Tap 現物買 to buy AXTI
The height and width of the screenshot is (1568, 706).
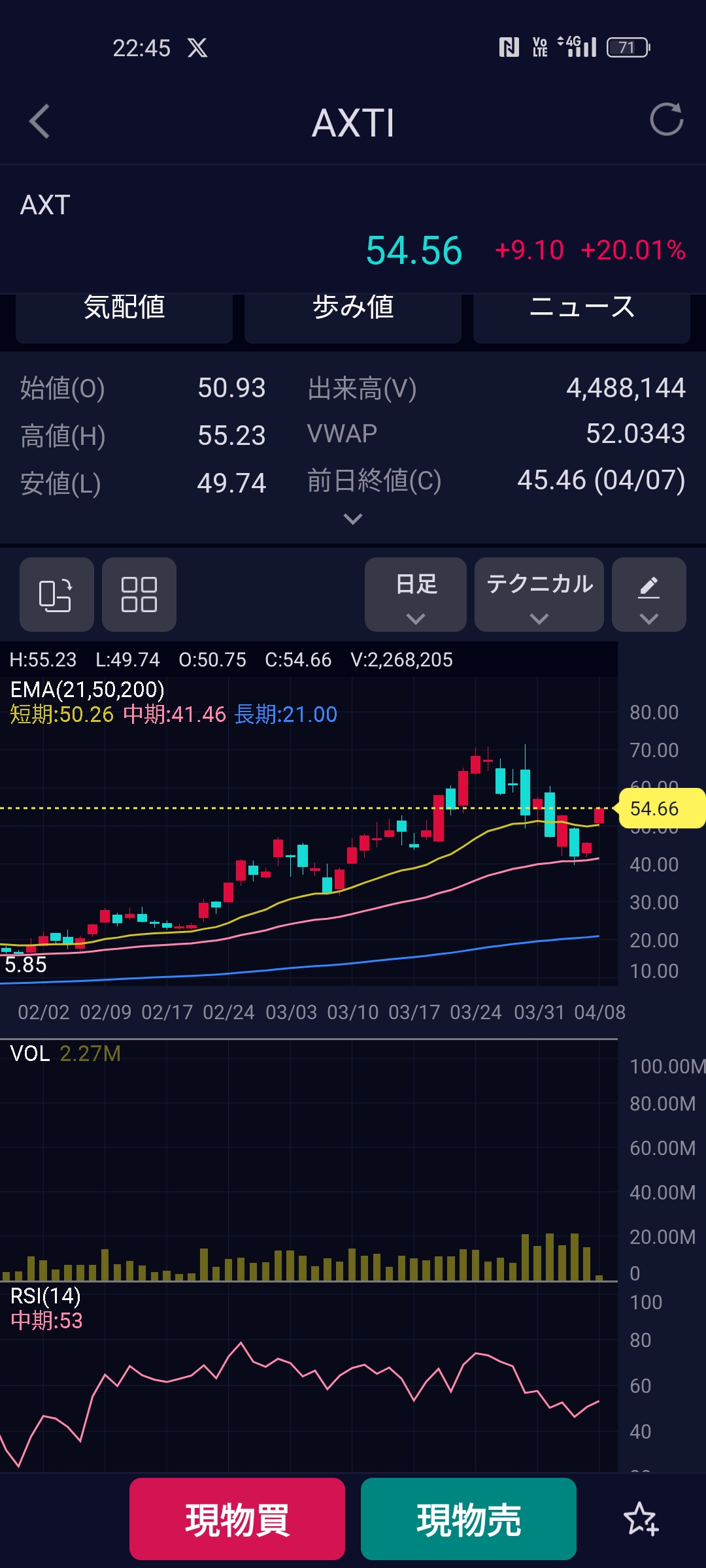pos(237,1519)
